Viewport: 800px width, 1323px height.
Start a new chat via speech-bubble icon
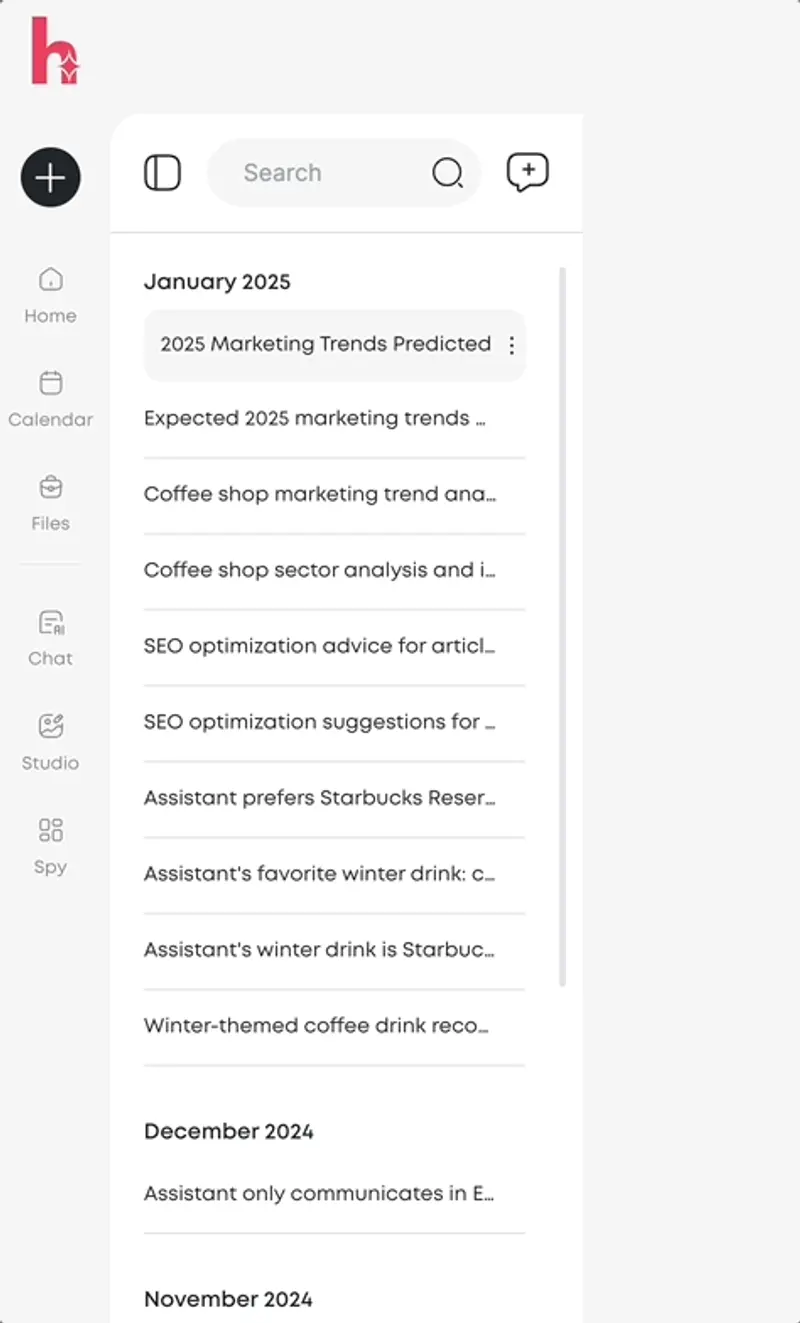point(528,172)
